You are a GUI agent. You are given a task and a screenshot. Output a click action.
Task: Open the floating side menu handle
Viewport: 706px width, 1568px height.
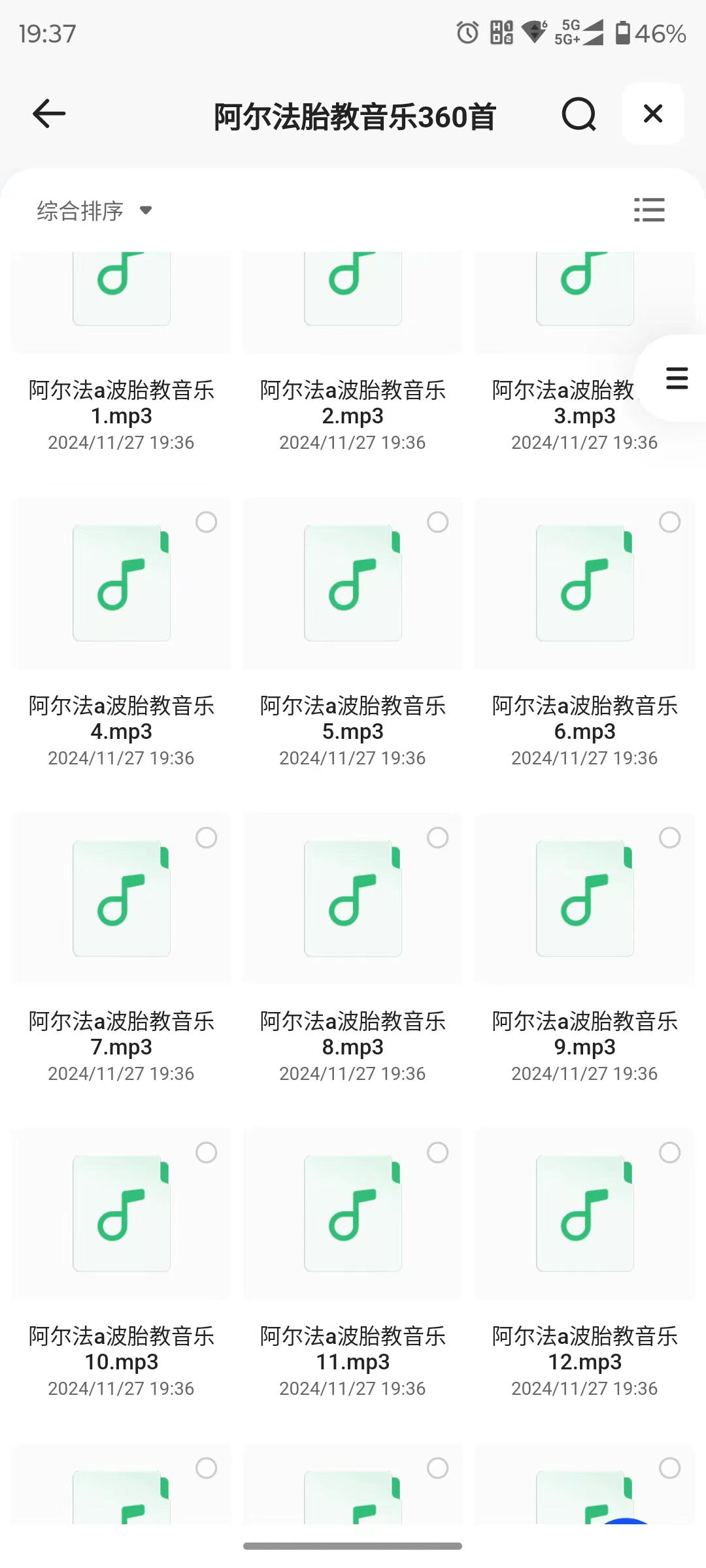675,379
